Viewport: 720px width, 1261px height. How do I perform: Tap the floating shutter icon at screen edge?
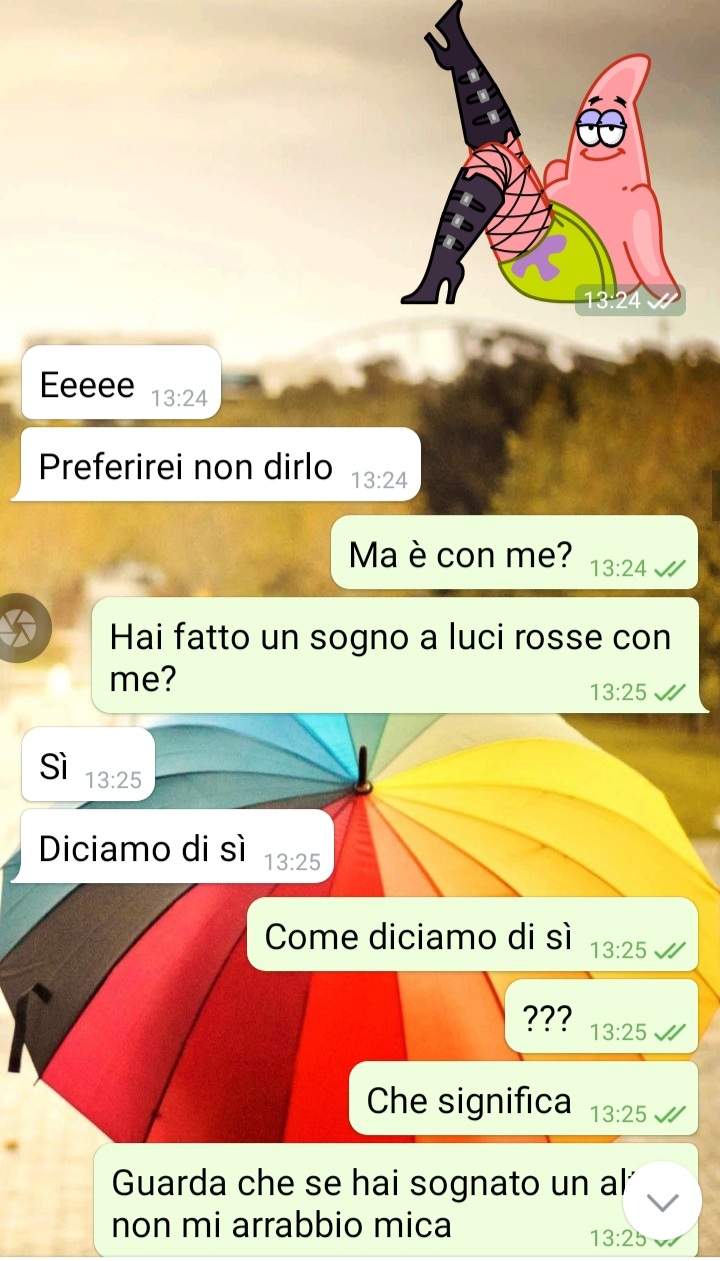(20, 628)
